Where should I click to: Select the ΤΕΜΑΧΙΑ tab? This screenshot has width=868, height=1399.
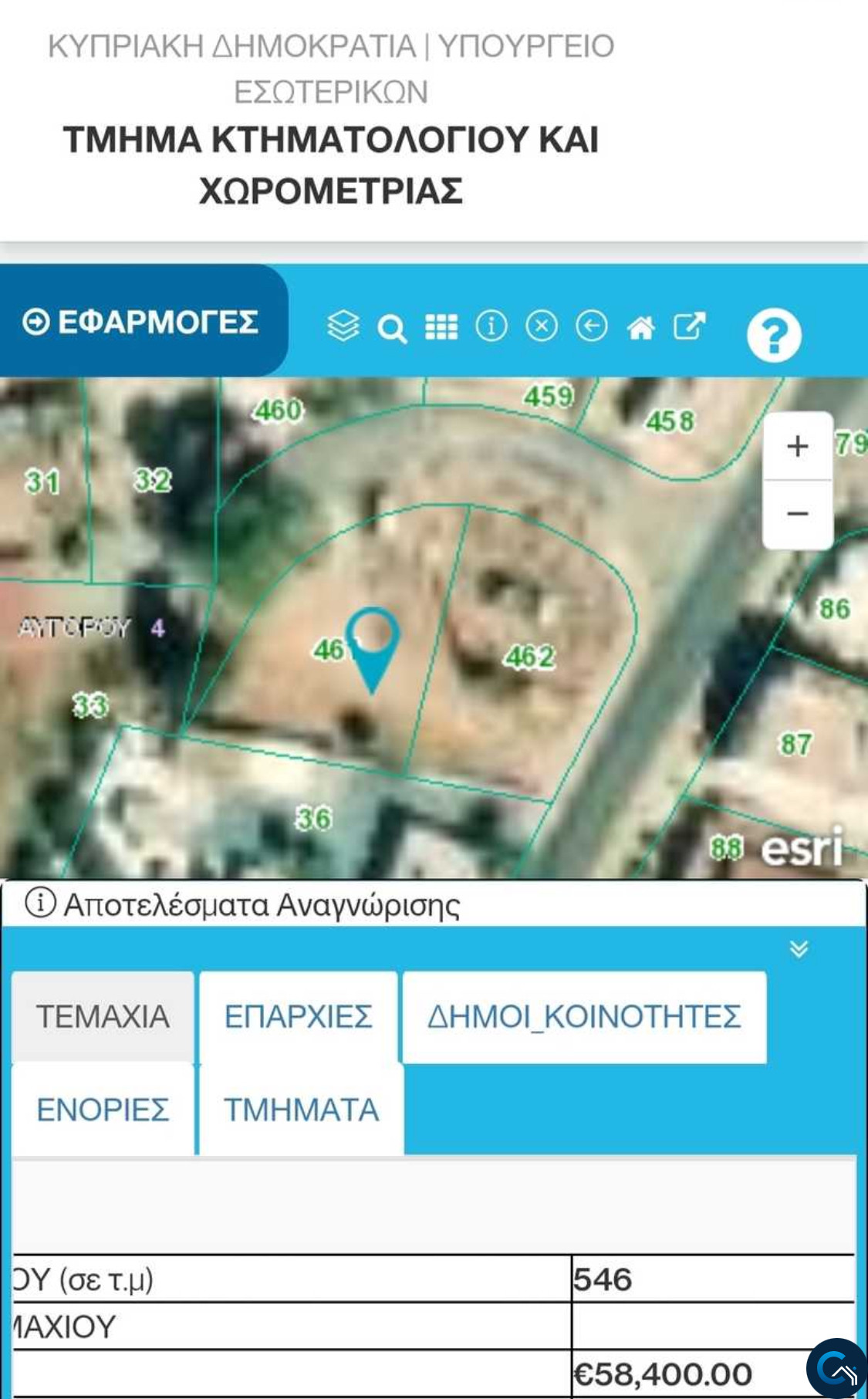point(103,1016)
